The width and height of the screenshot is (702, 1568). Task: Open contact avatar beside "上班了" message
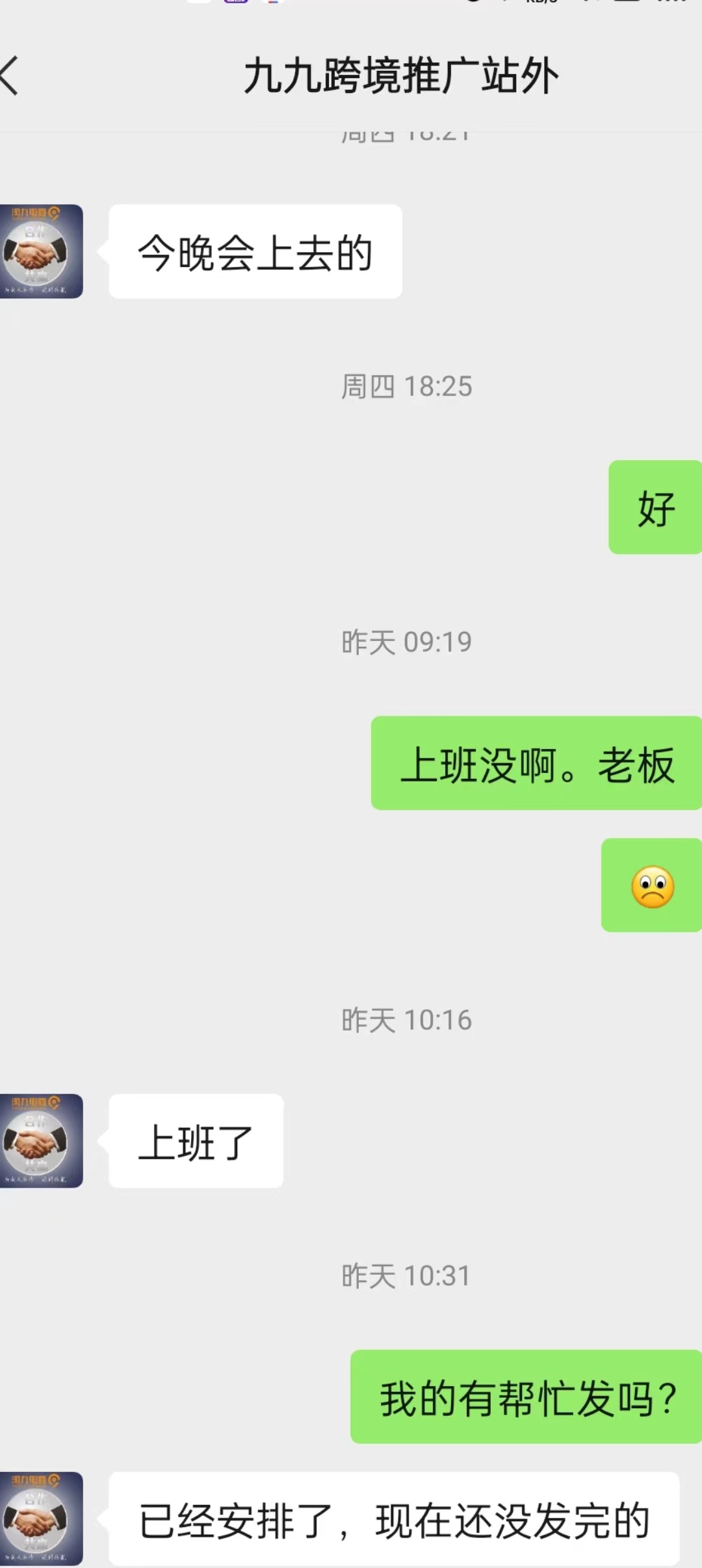point(40,1141)
